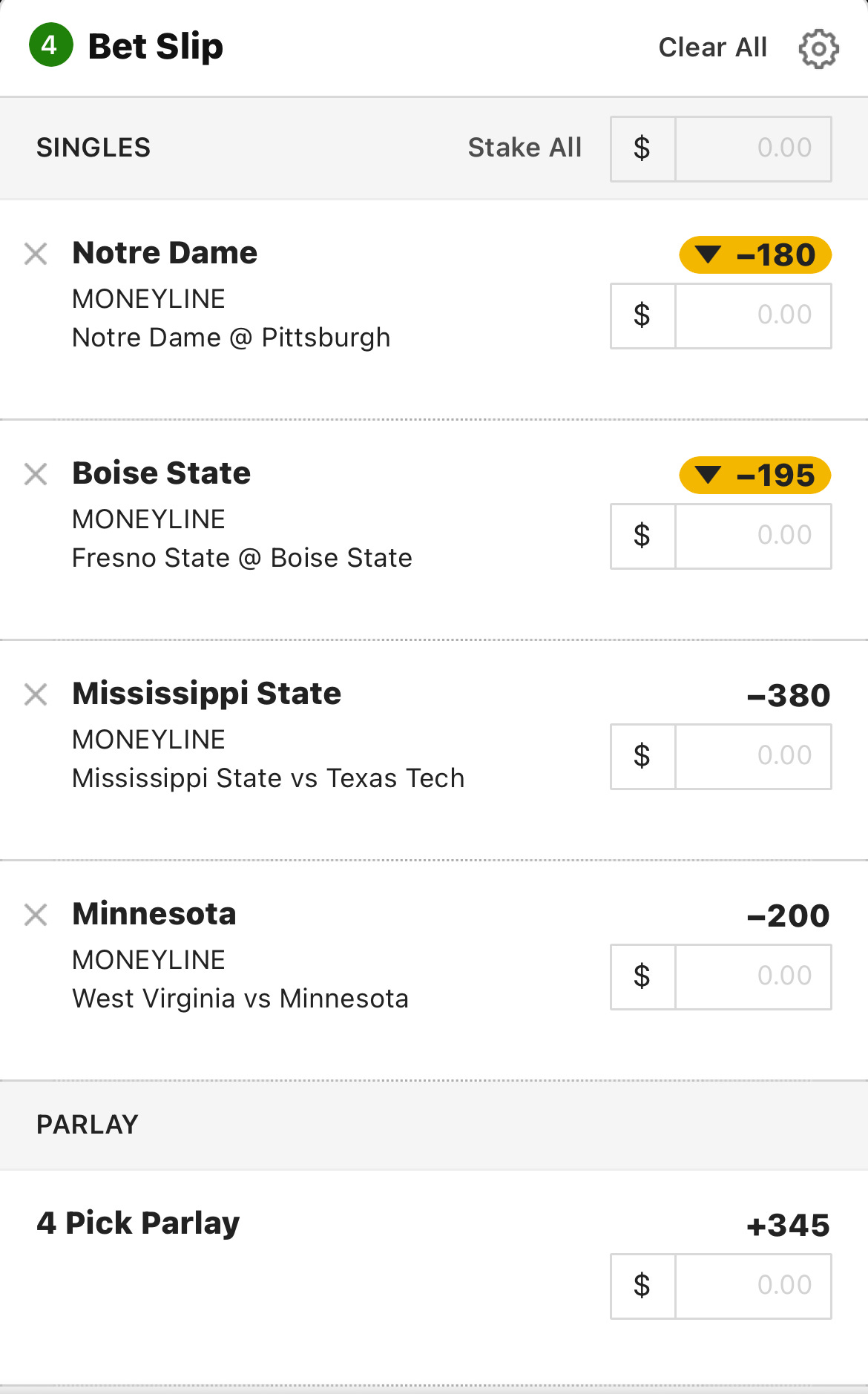This screenshot has height=1394, width=868.
Task: Enter stake for the 4 Pick Parlay
Action: [753, 1286]
